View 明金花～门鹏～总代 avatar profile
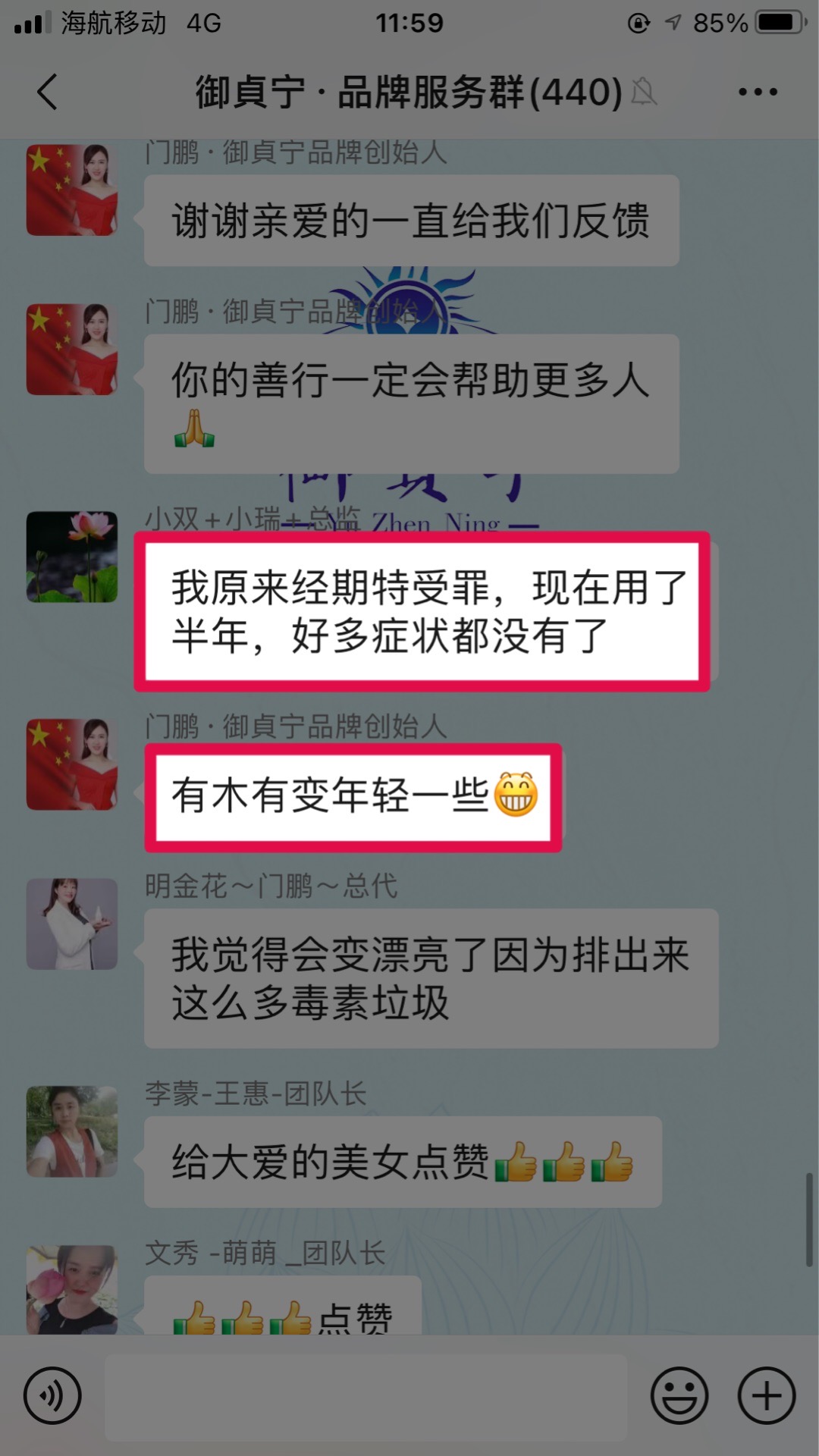The image size is (819, 1456). point(72,924)
